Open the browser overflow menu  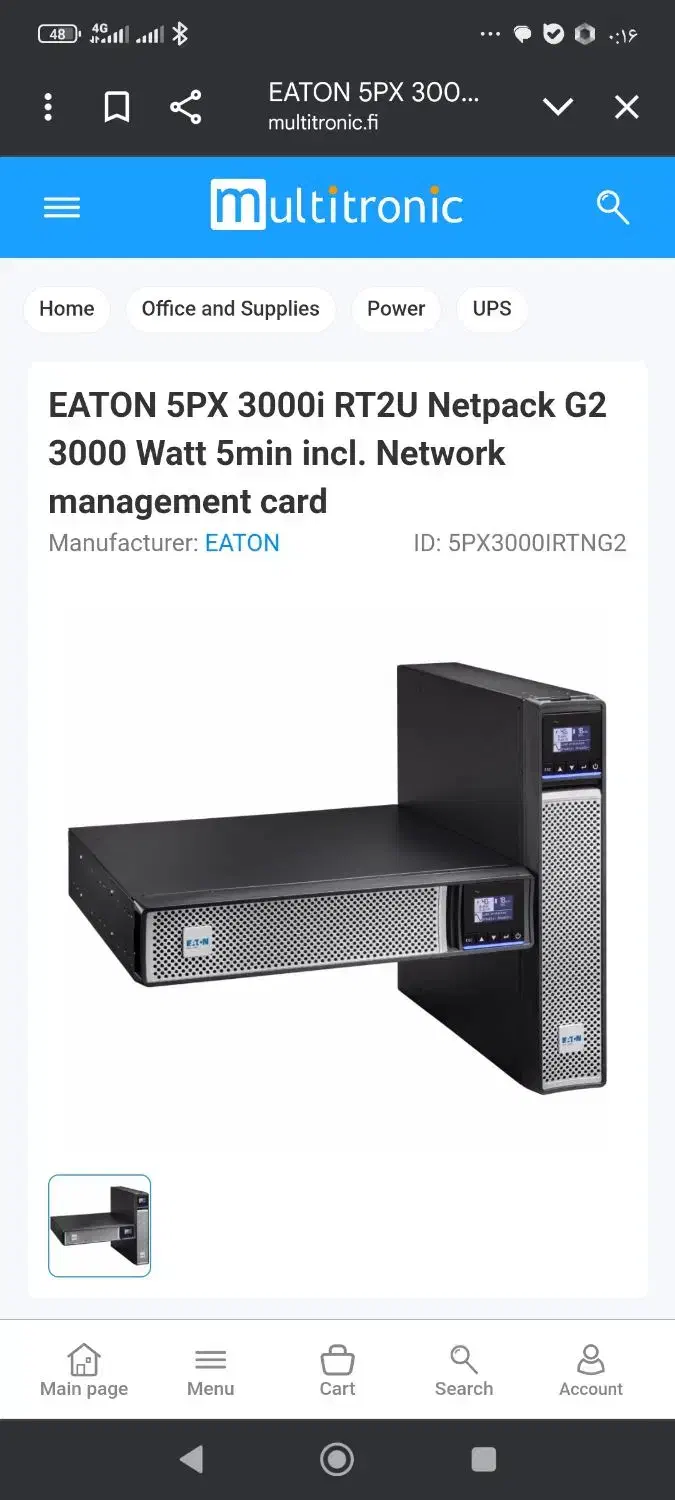coord(48,107)
